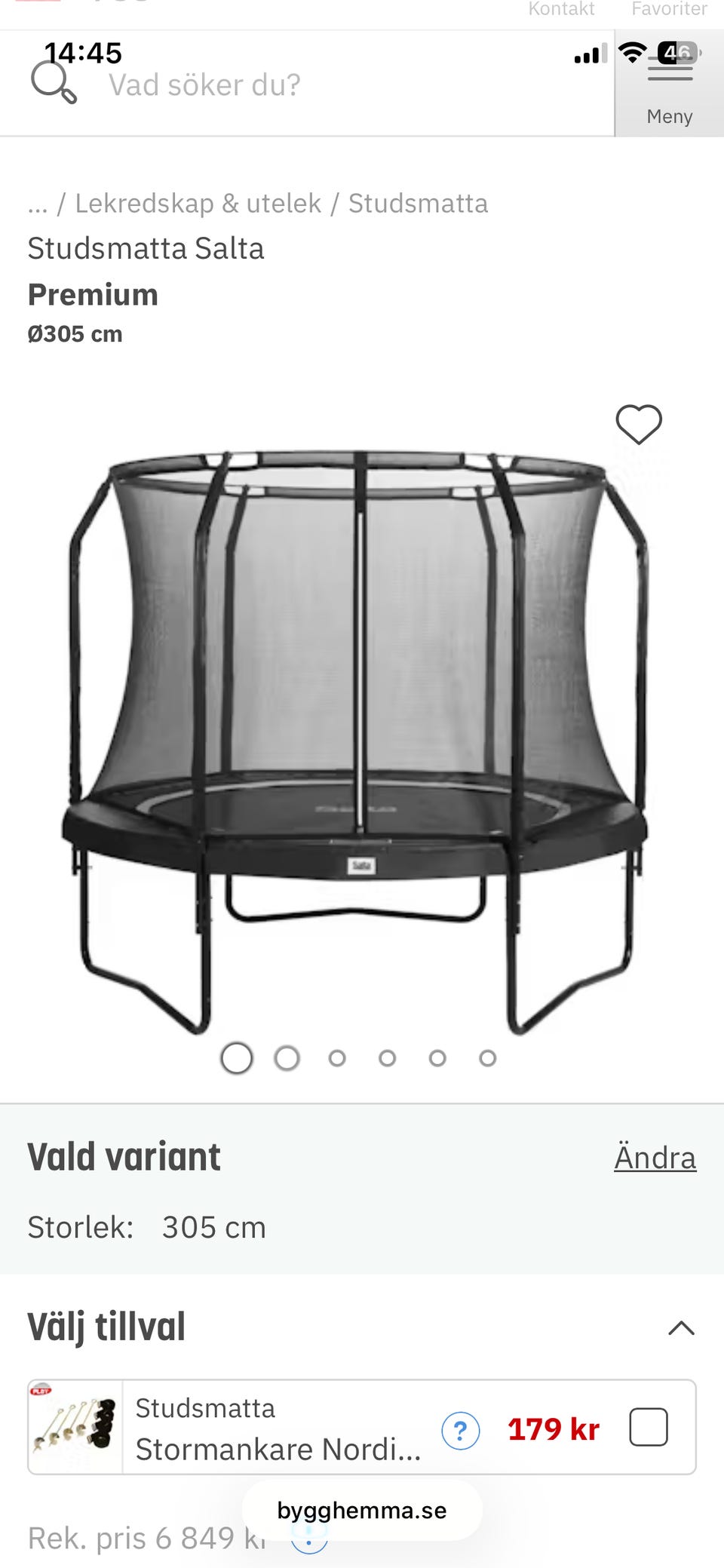Open the Studsmatta breadcrumb link
This screenshot has height=1568, width=724.
(418, 204)
